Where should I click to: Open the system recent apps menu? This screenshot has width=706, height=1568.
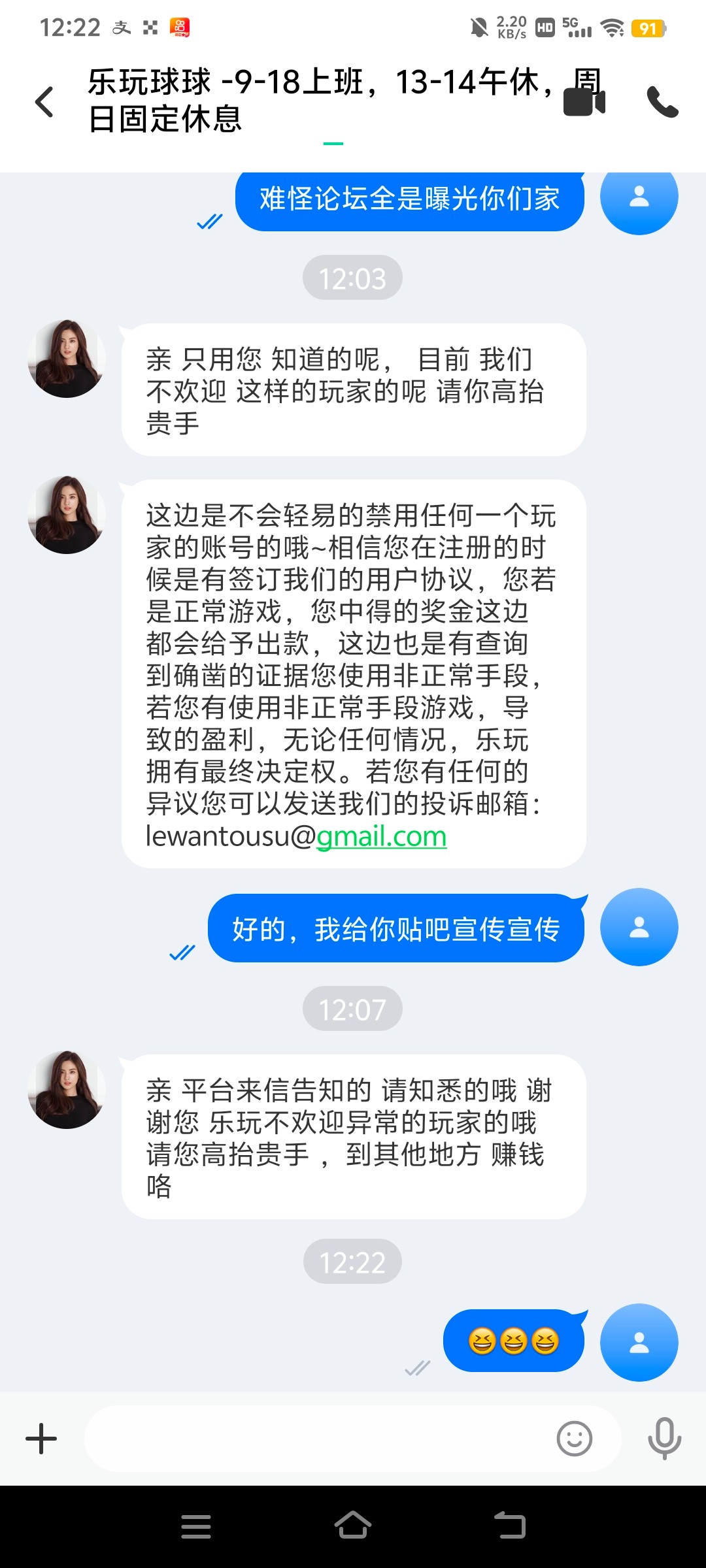pos(196,1526)
